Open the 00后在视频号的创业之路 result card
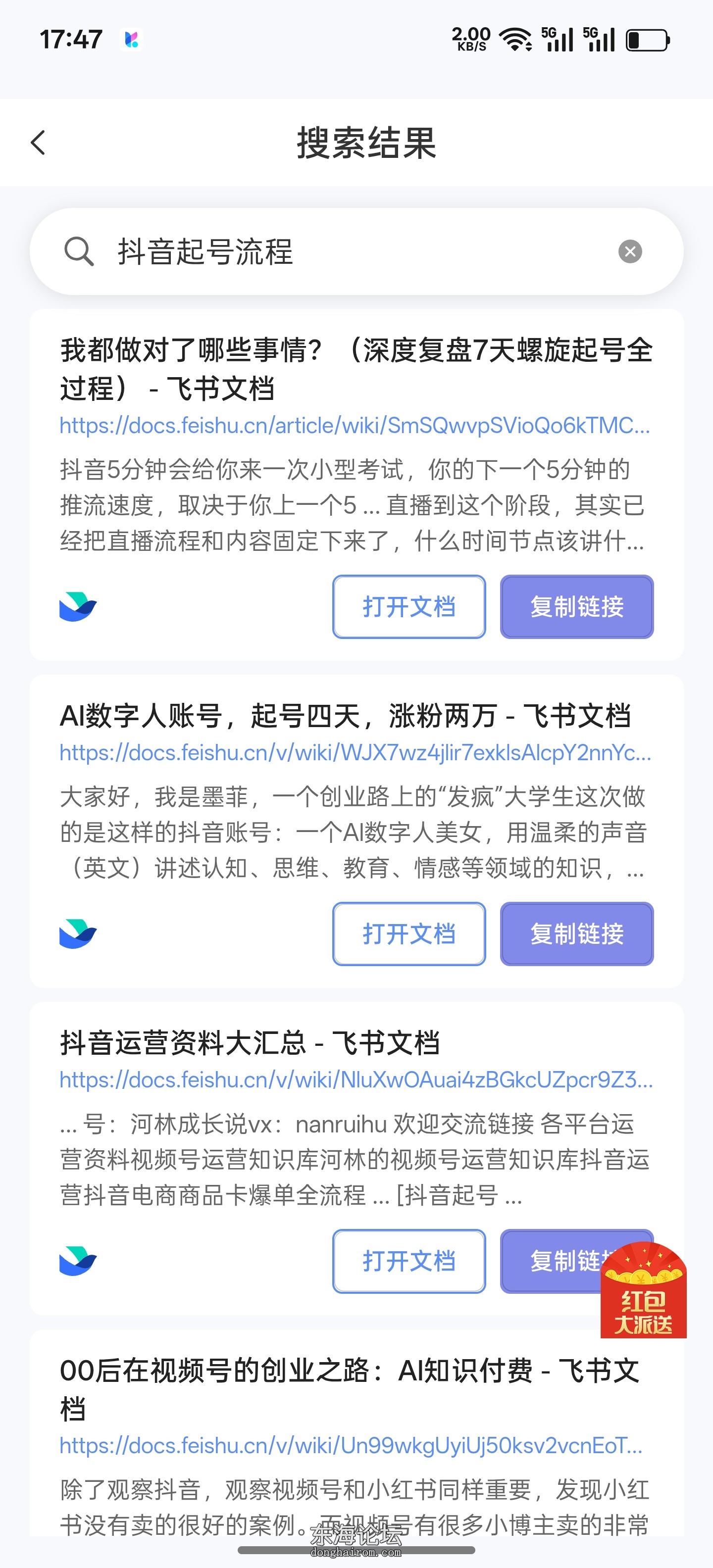This screenshot has height=1568, width=713. pos(350,1389)
